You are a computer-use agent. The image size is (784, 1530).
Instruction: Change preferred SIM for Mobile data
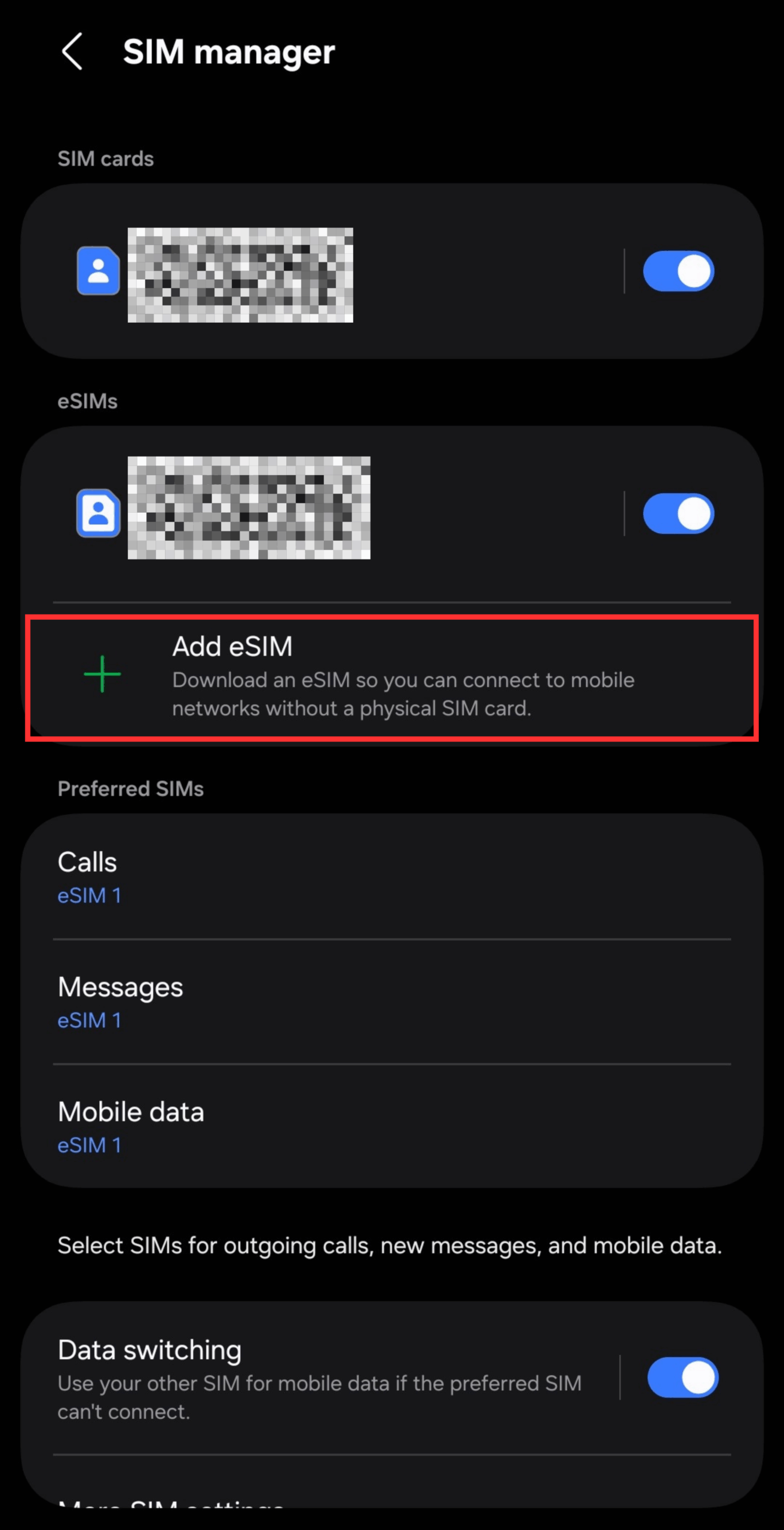click(391, 1127)
